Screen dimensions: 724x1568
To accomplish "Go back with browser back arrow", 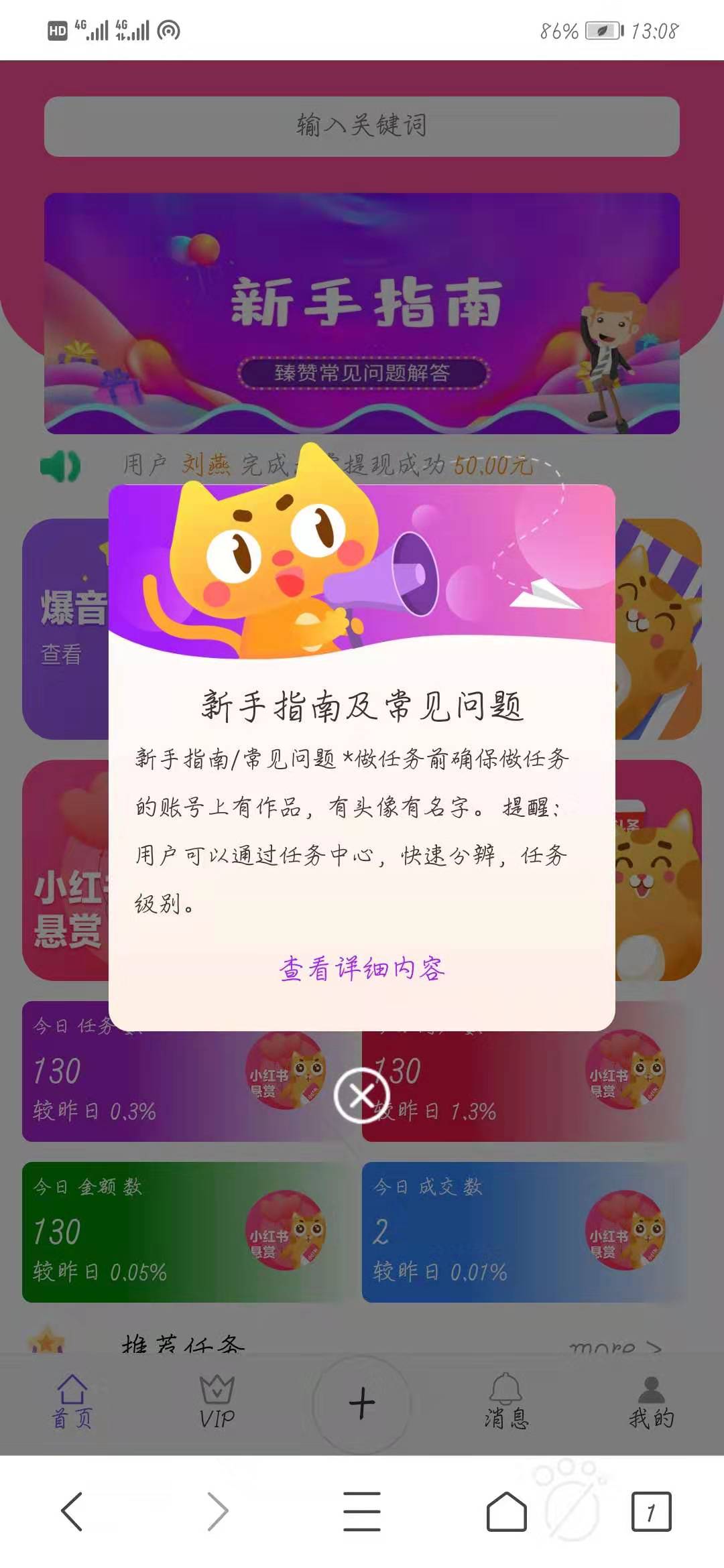I will point(72,1512).
